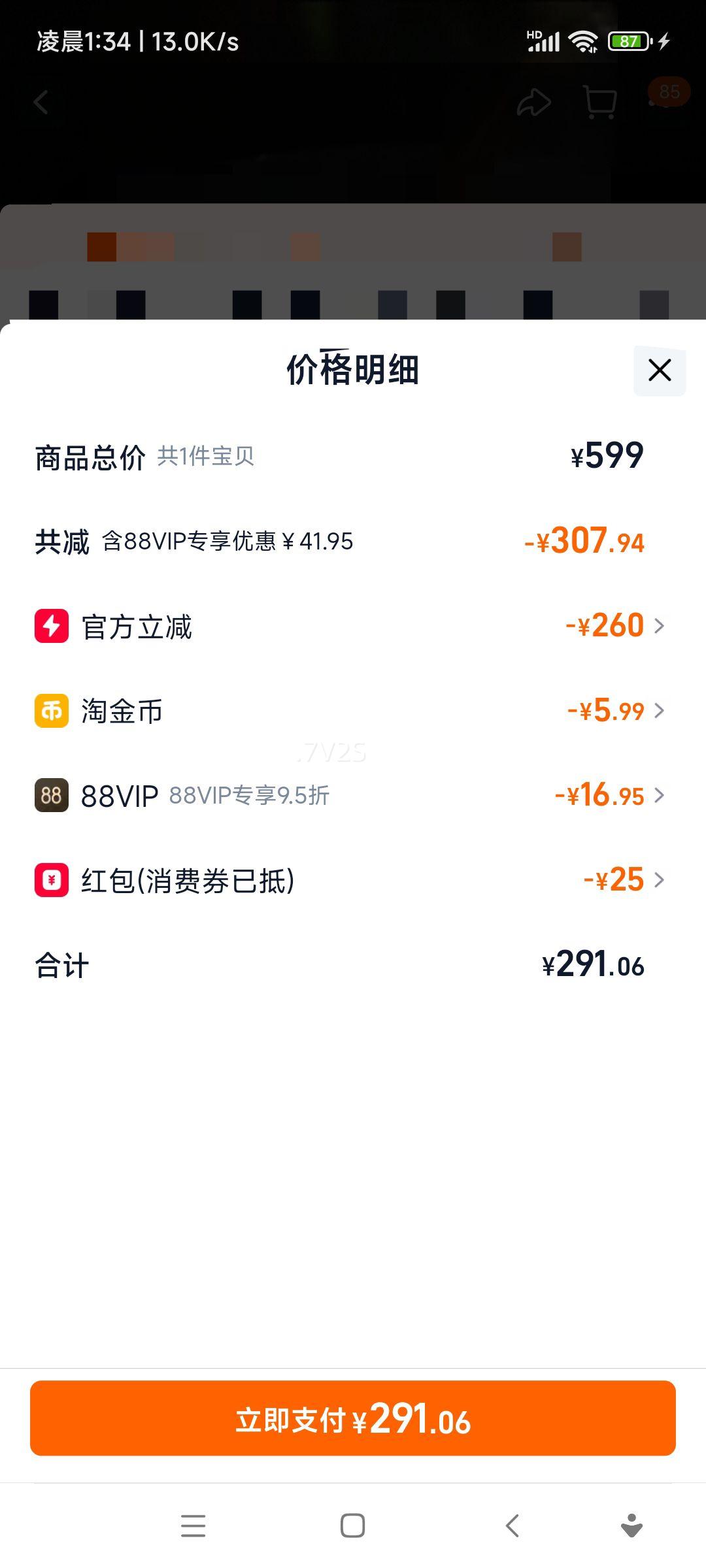Click the 淘金币 coin icon
The height and width of the screenshot is (1568, 706).
point(50,711)
